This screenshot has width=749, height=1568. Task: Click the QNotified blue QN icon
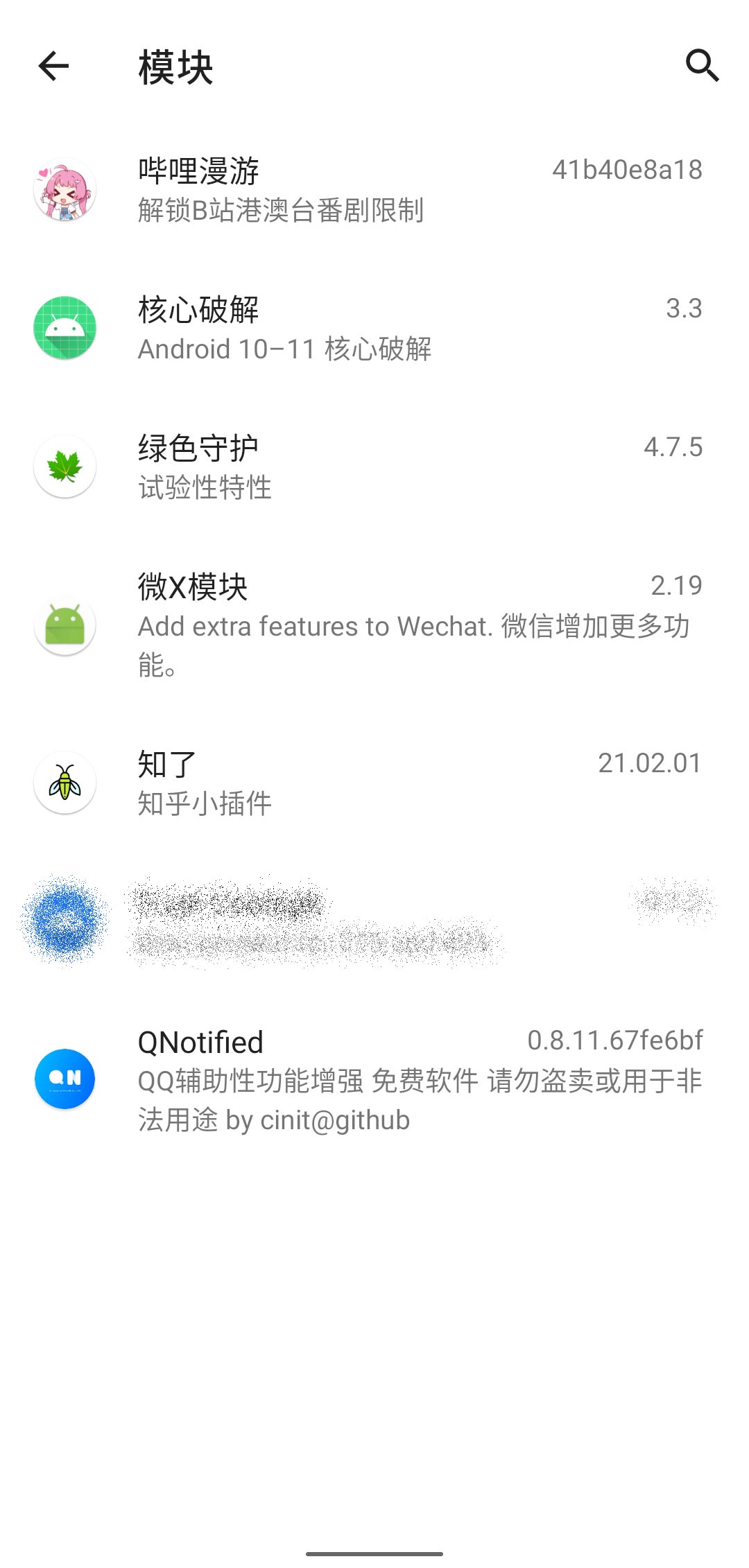64,1079
